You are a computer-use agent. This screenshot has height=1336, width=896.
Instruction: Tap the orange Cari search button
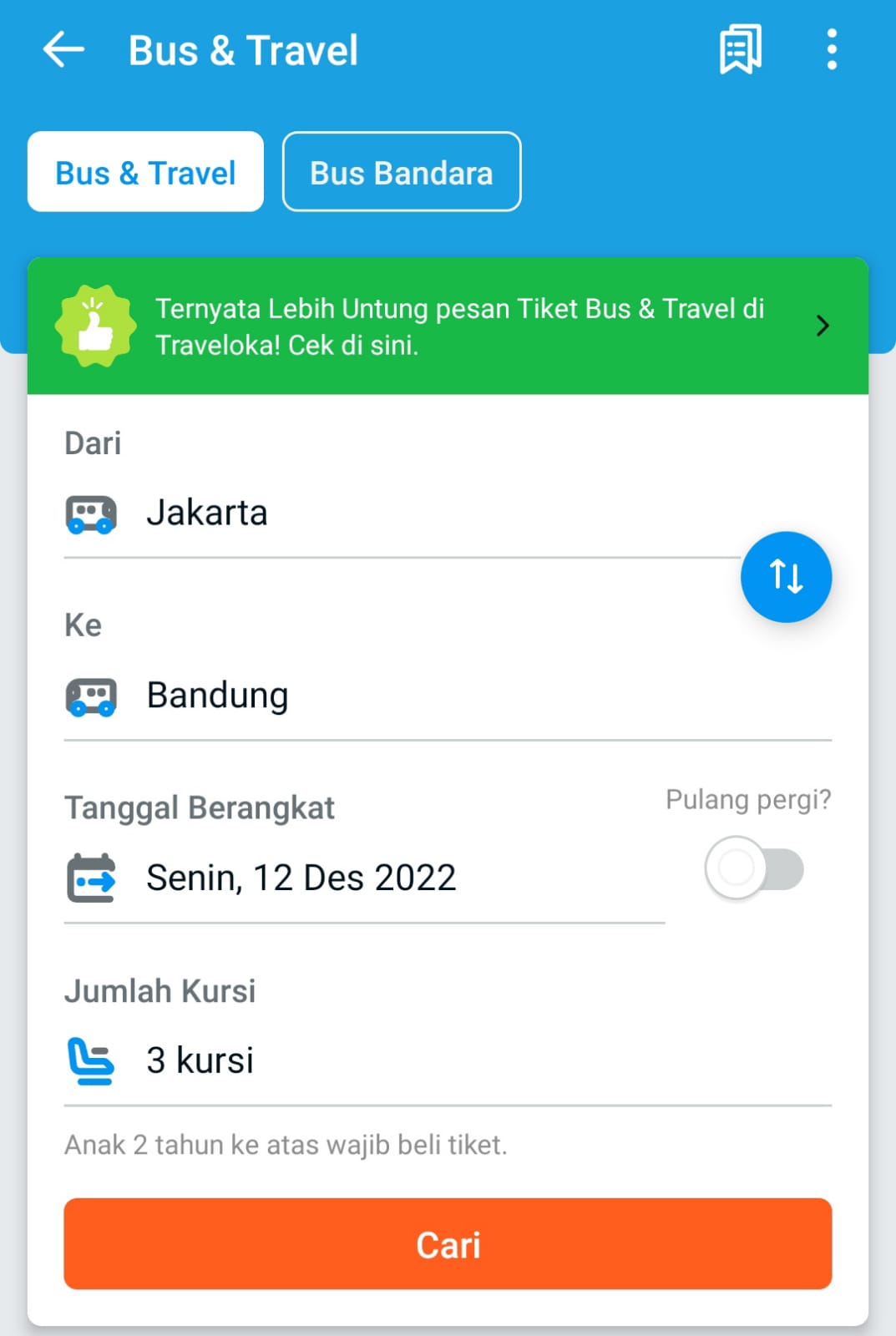click(x=448, y=1244)
